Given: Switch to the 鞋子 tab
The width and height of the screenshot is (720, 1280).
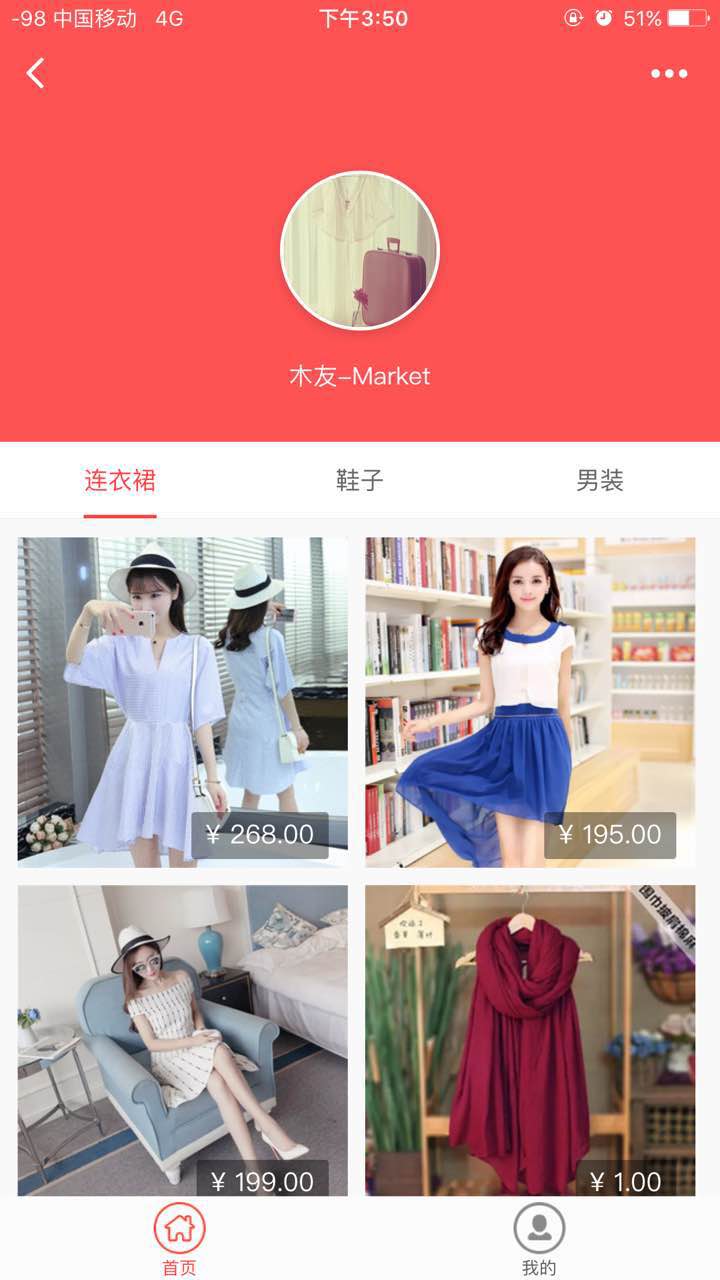Looking at the screenshot, I should (x=360, y=481).
